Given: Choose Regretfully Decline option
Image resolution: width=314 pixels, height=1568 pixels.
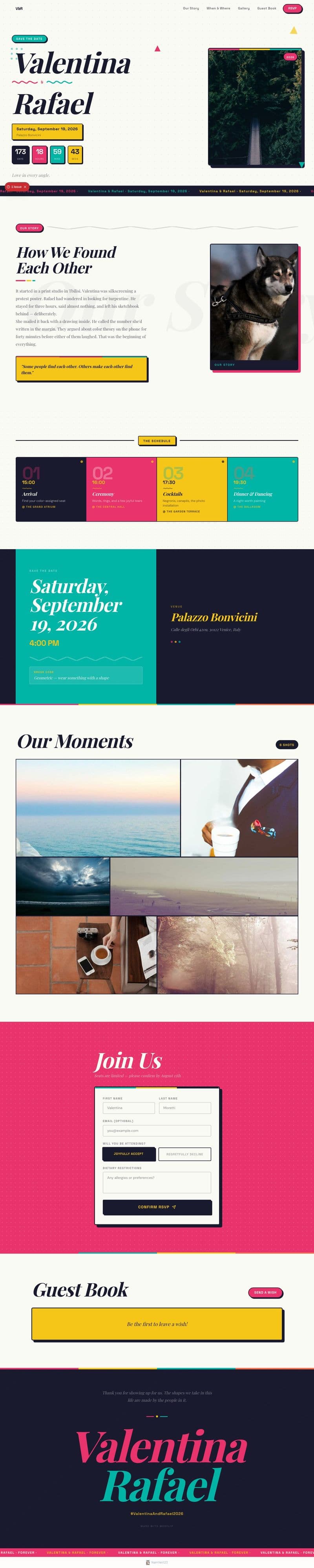Looking at the screenshot, I should tap(185, 1153).
